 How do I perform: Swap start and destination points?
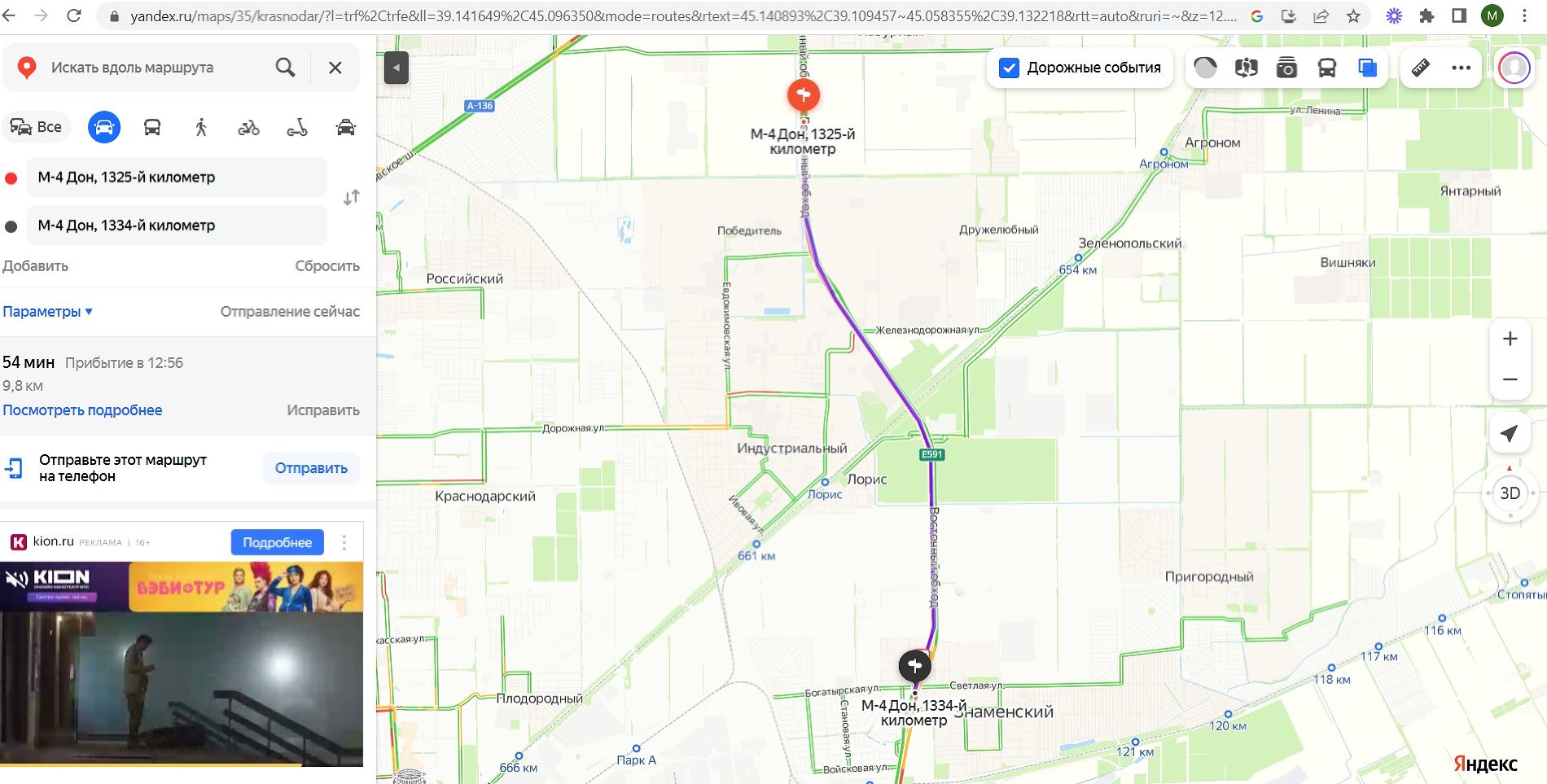pos(351,198)
